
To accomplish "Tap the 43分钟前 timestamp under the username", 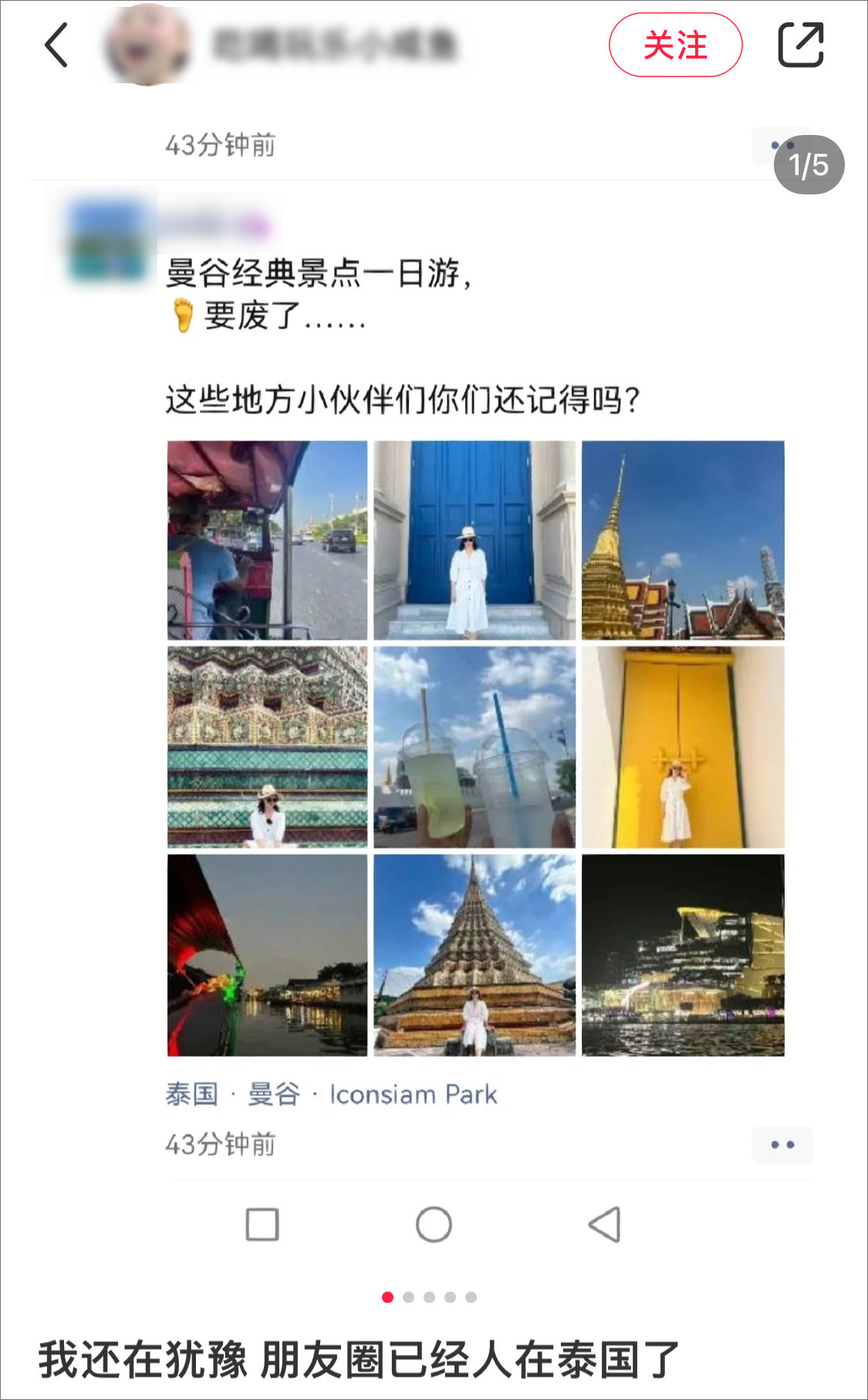I will tap(221, 145).
